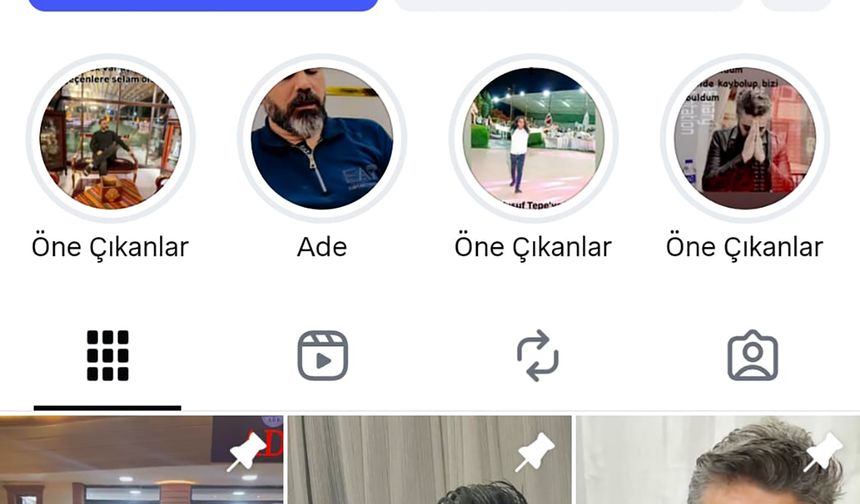Open the Ade story highlight

pos(322,138)
